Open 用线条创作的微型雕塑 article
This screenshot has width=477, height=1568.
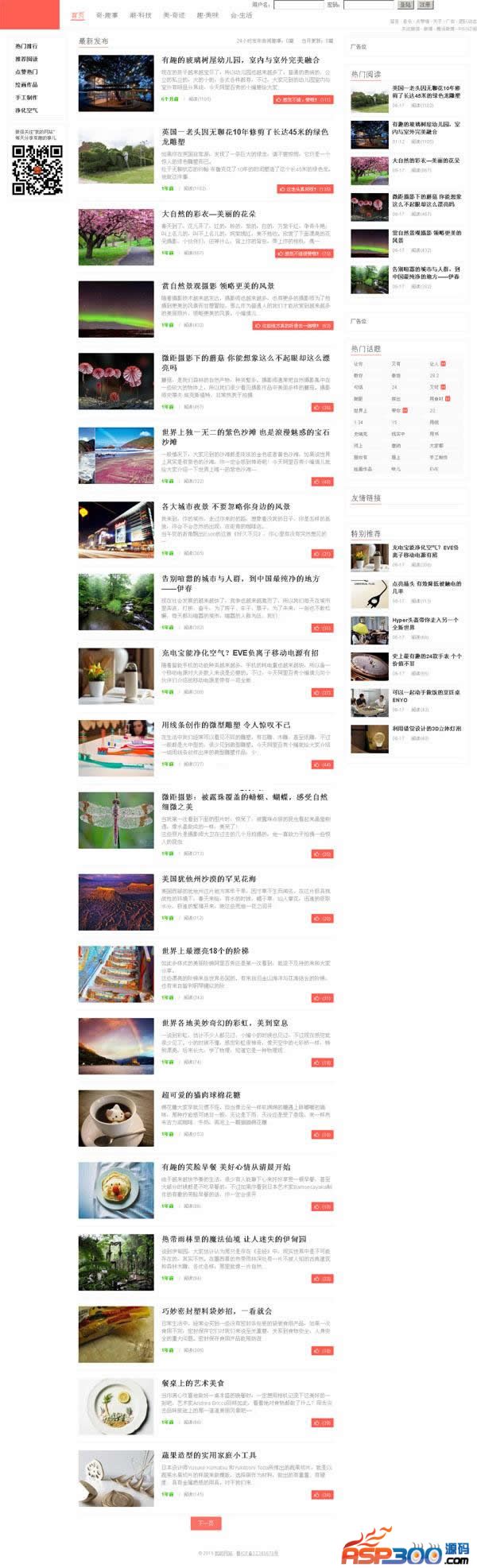(x=226, y=725)
